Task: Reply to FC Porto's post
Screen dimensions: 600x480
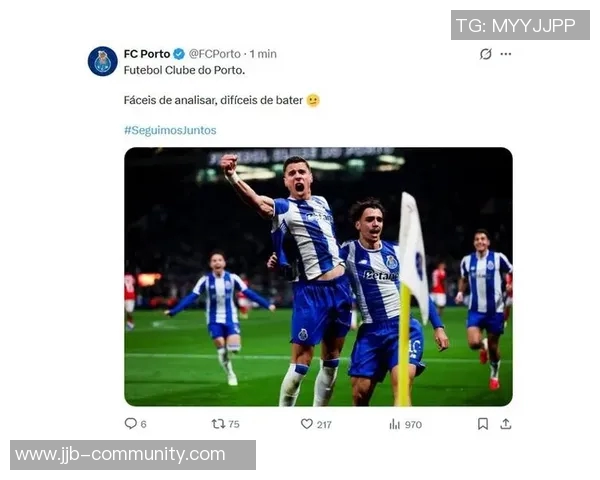Action: [x=131, y=424]
